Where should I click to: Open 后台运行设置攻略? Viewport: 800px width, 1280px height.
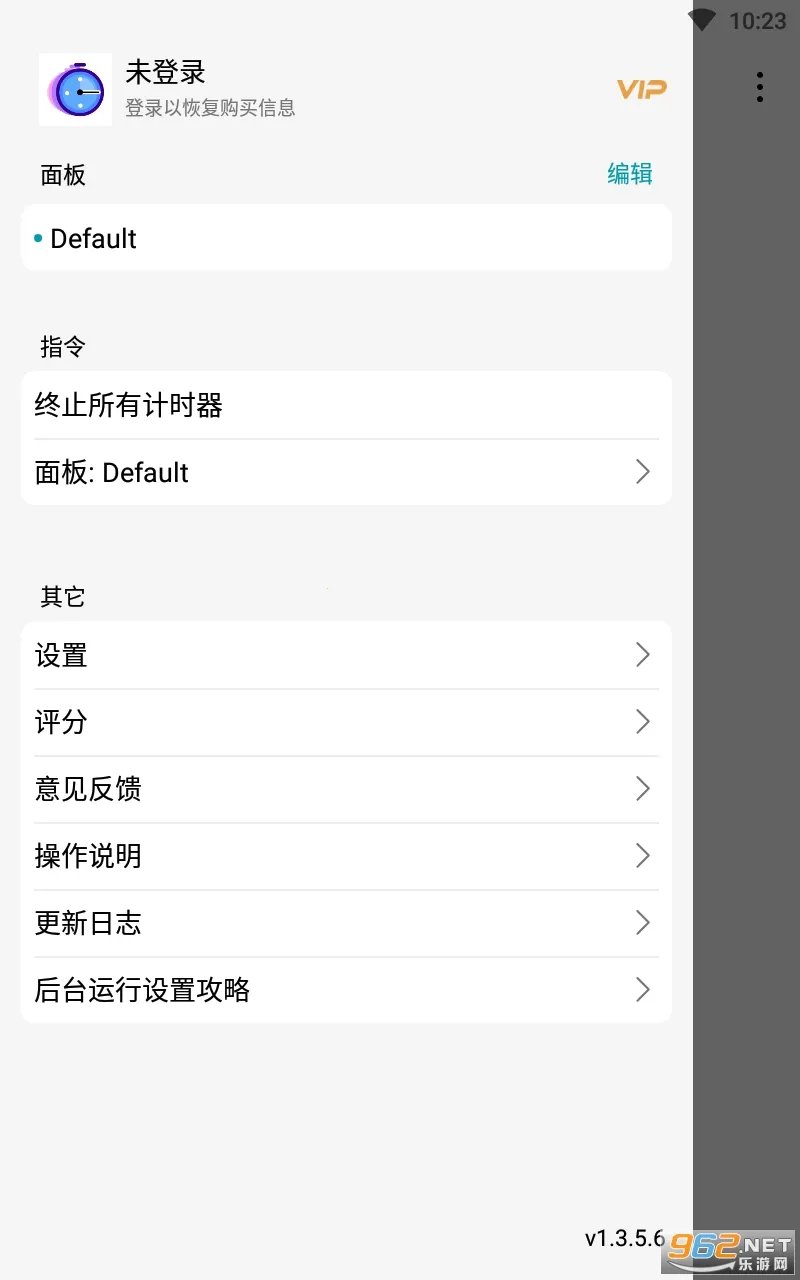345,990
